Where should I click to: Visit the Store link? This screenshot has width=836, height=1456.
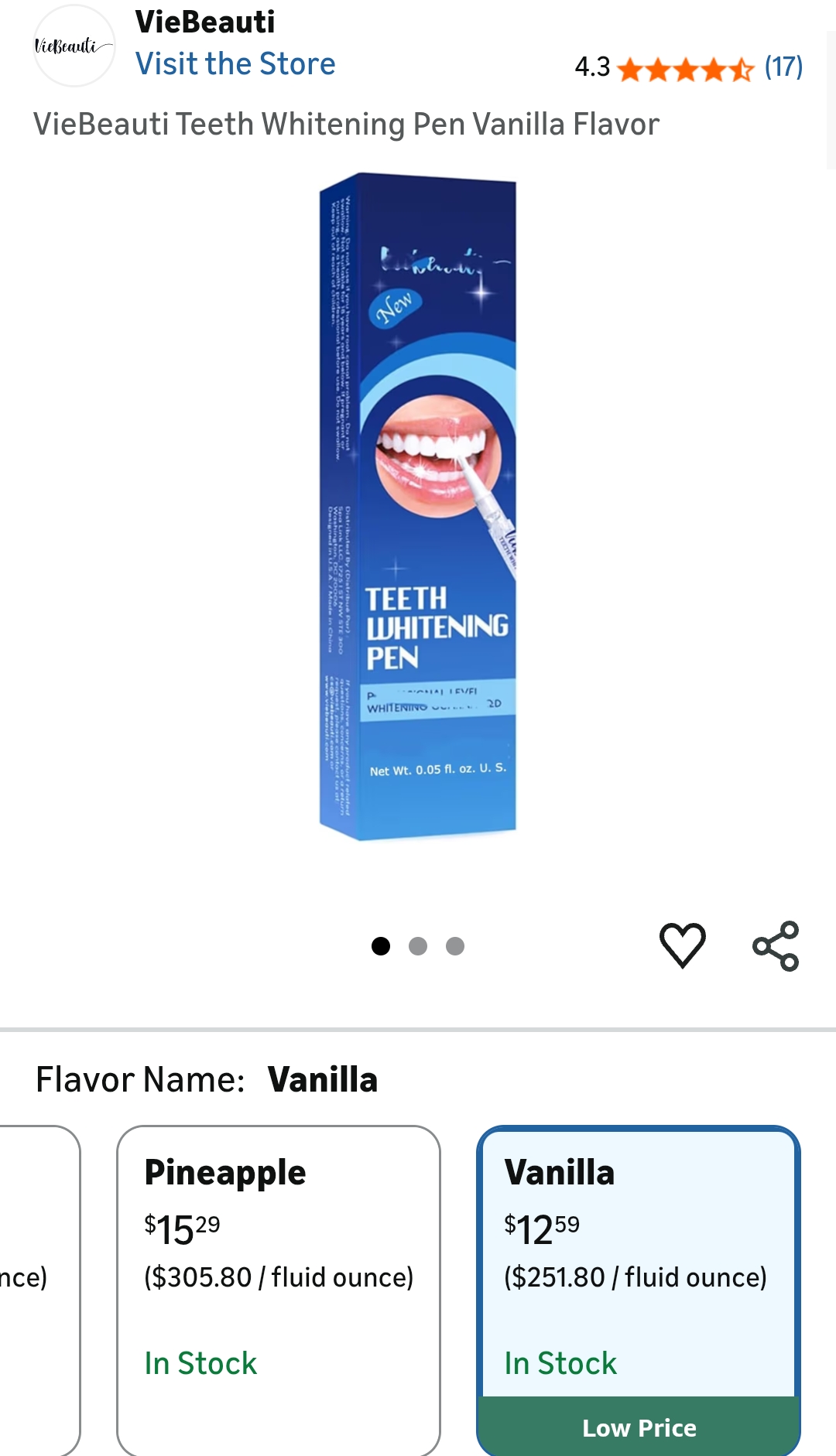[235, 63]
